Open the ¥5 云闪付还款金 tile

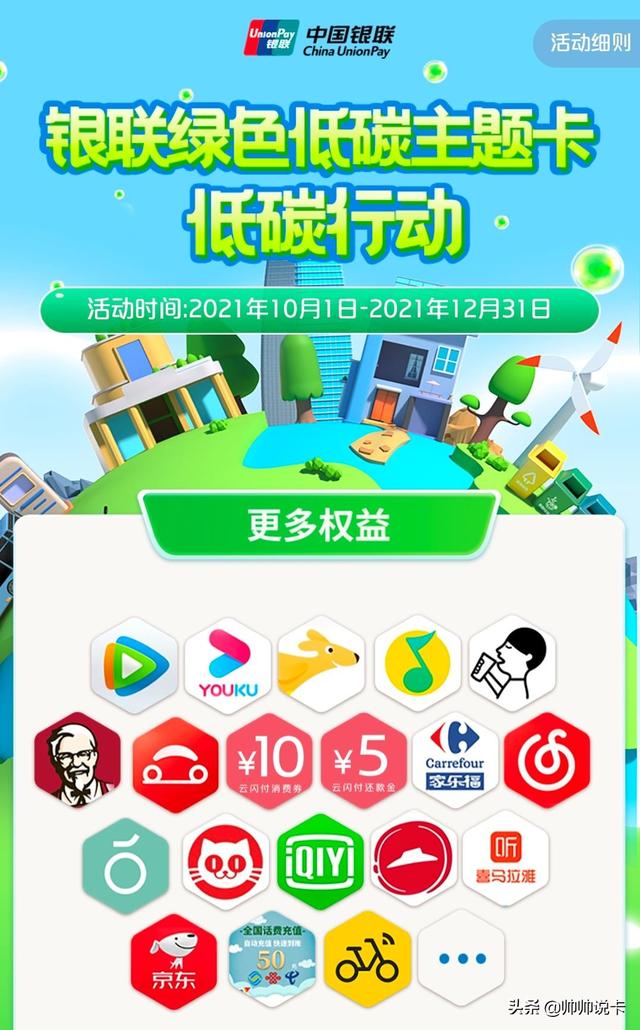click(364, 762)
